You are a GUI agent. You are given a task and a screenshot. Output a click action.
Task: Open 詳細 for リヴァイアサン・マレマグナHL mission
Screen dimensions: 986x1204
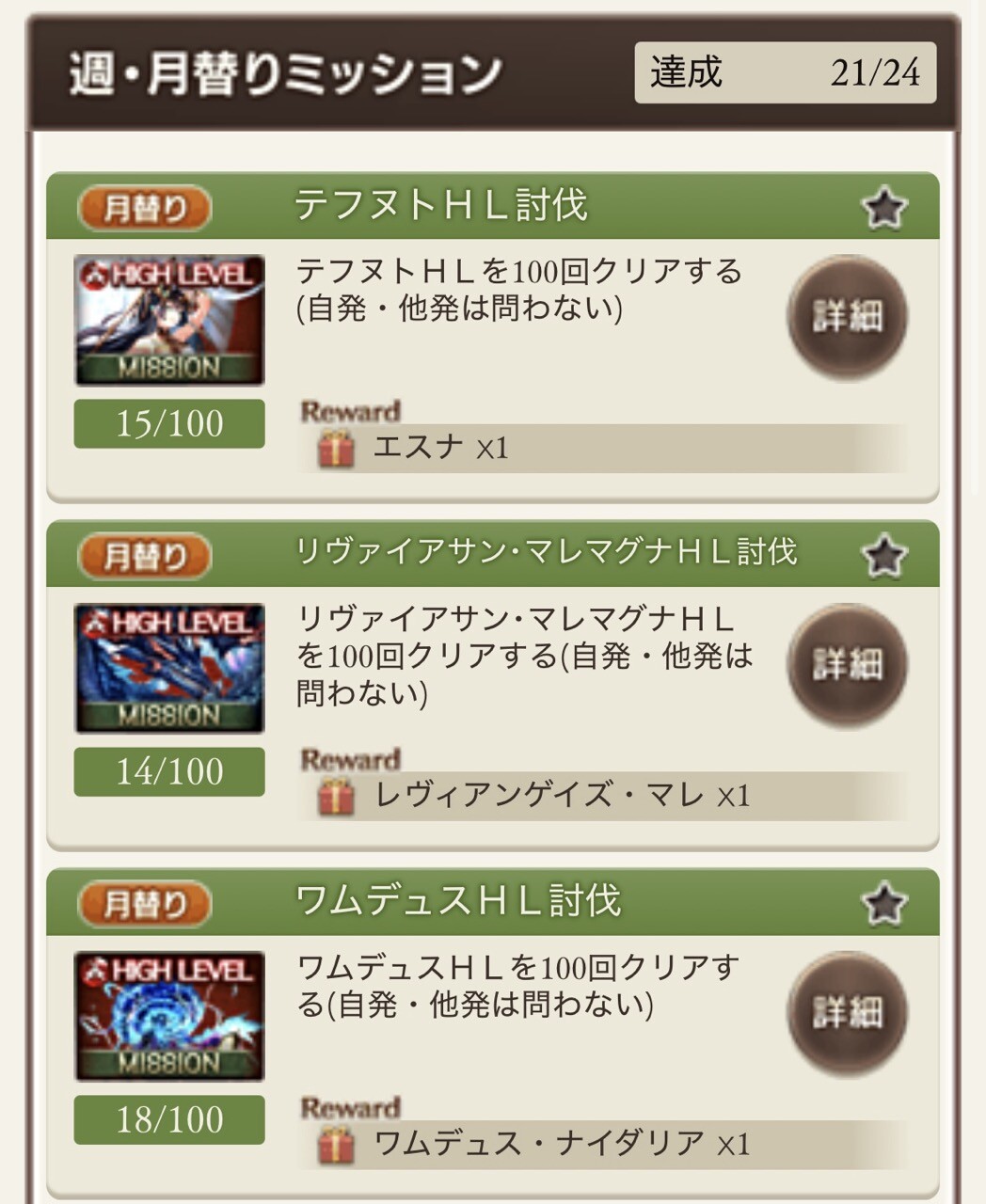[x=847, y=665]
